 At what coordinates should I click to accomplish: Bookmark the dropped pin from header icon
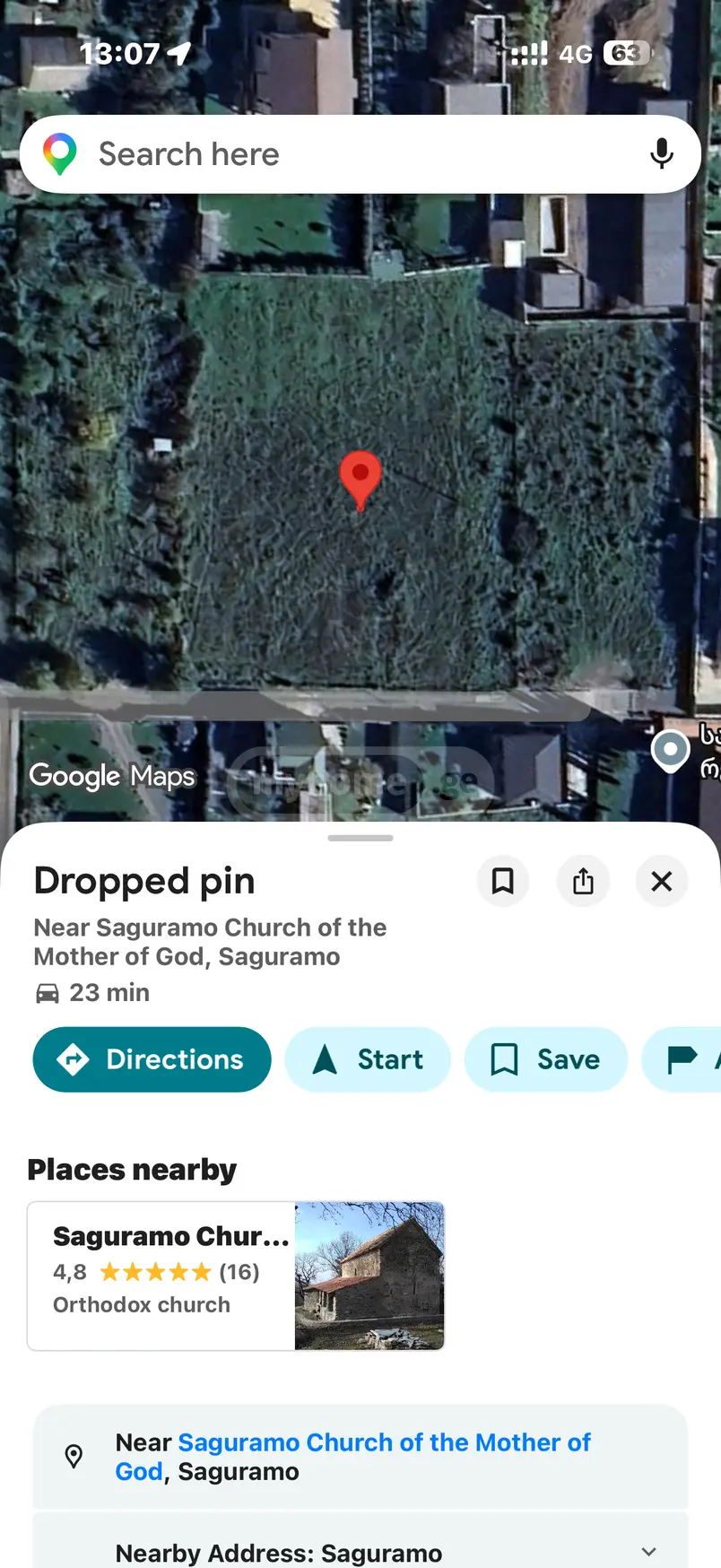click(x=502, y=881)
